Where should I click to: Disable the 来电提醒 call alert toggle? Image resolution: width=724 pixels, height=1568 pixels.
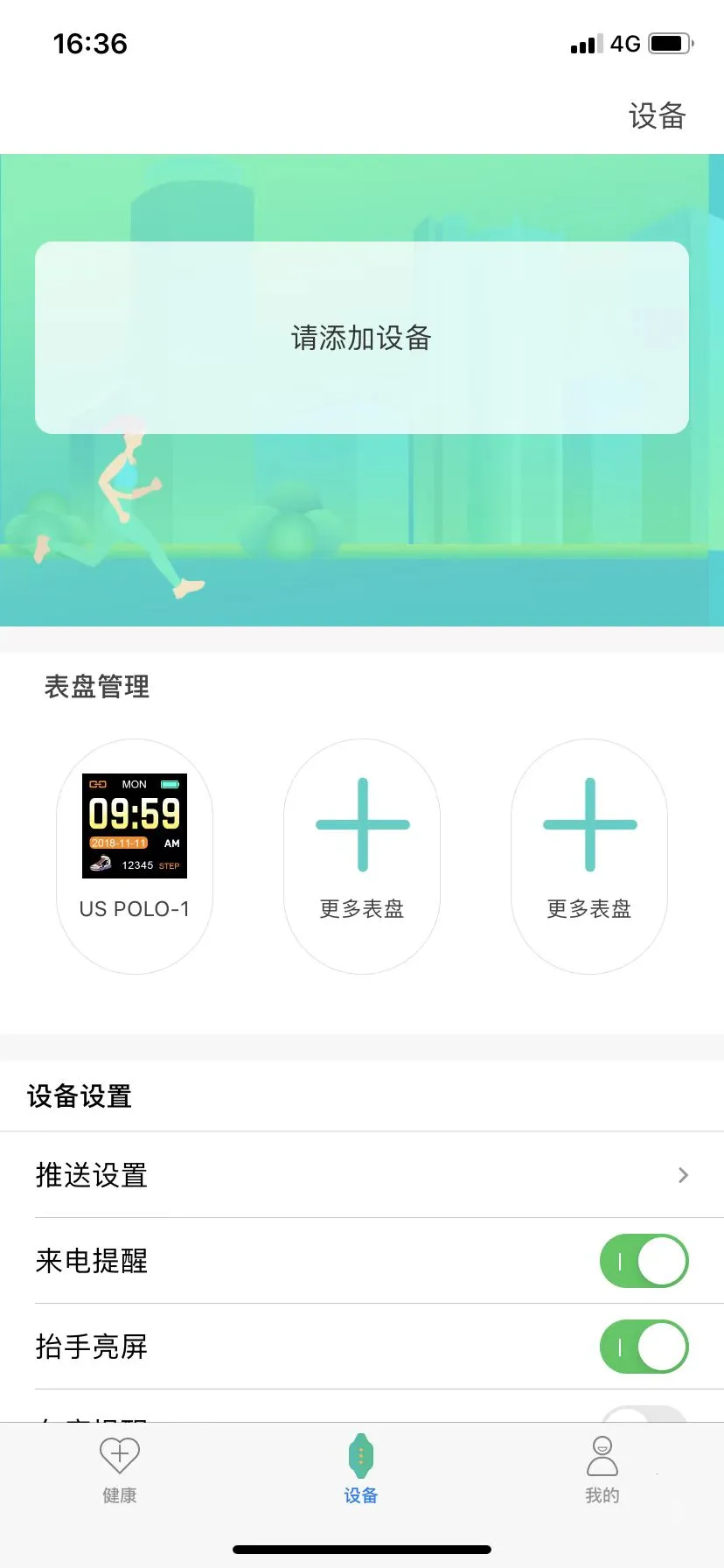click(644, 1261)
